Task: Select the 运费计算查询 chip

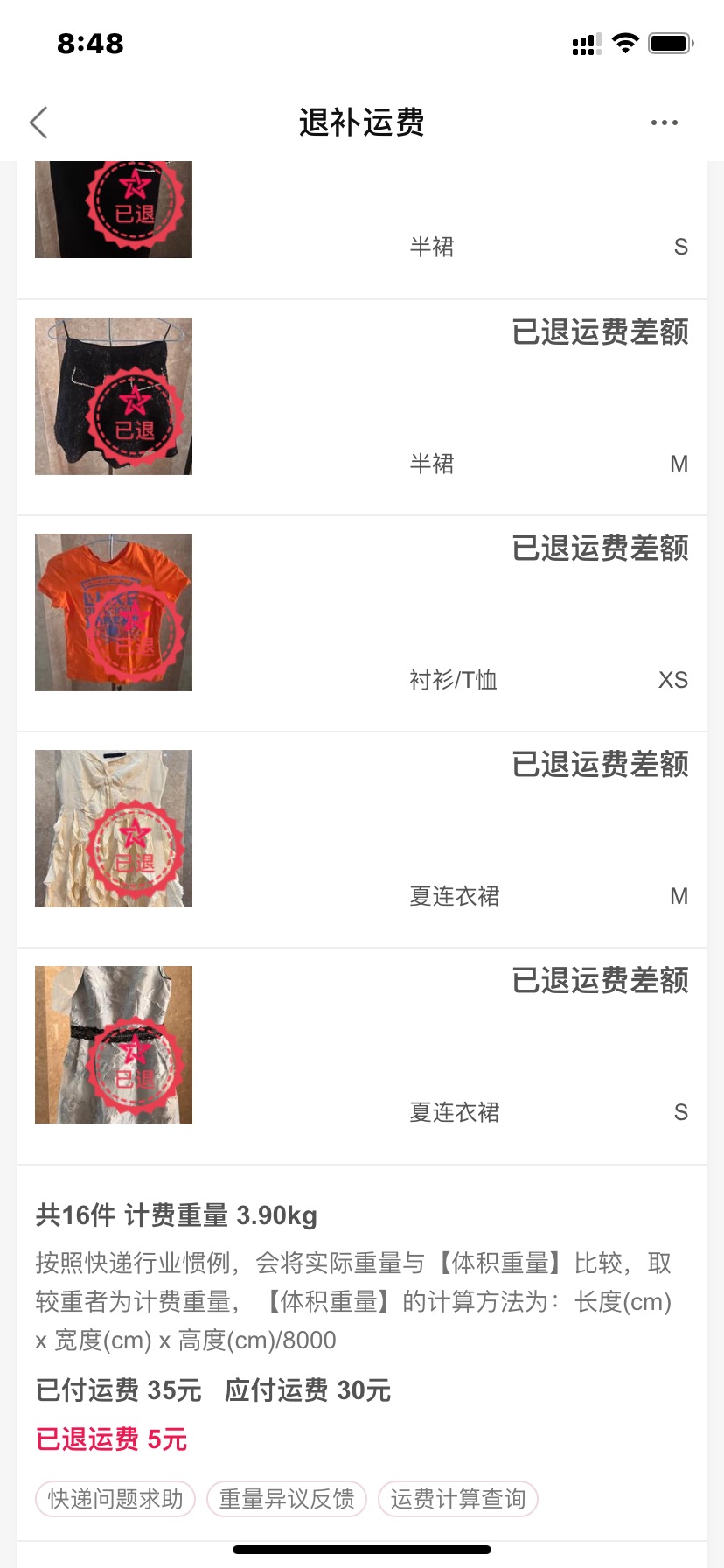Action: 458,1499
